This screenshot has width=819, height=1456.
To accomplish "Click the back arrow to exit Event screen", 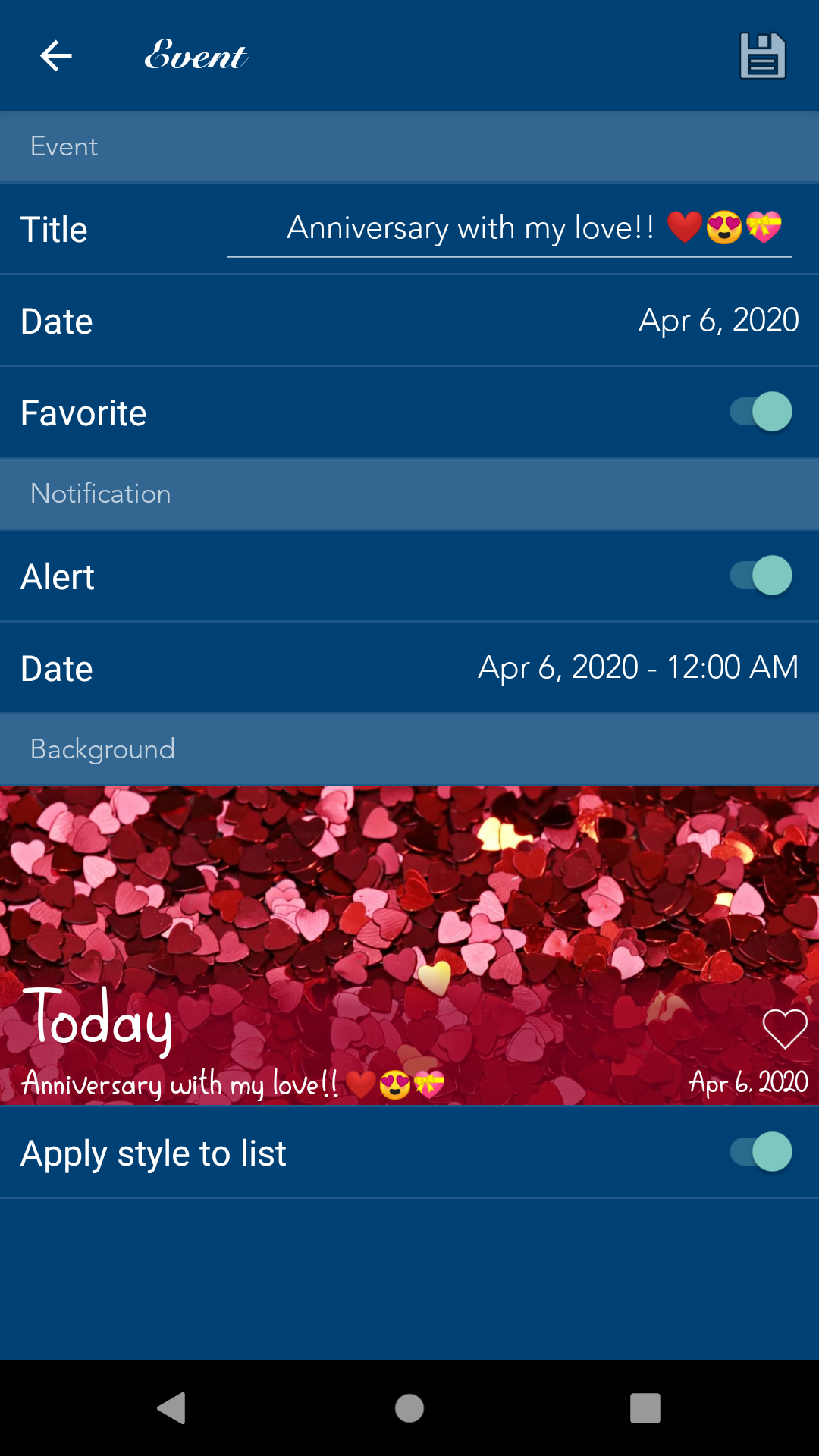I will [54, 55].
